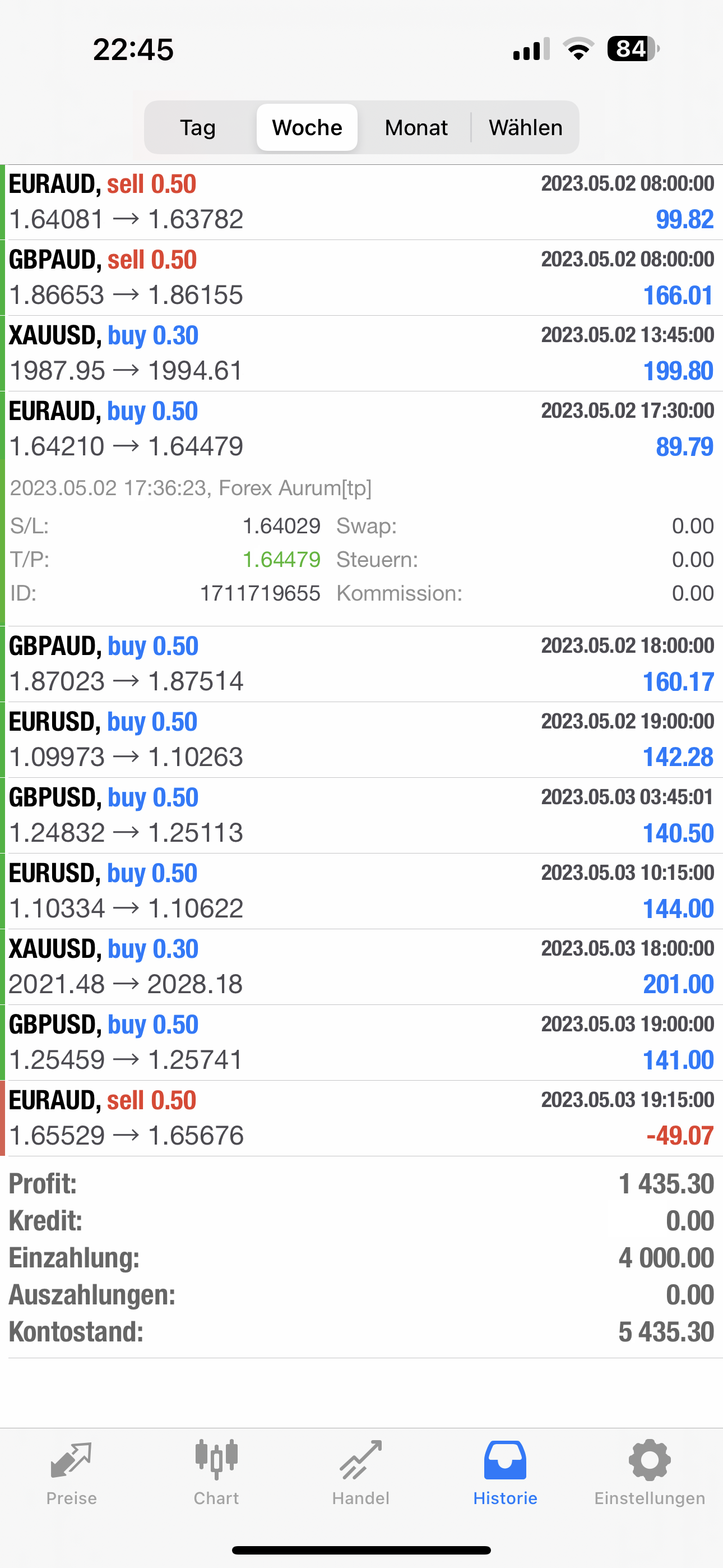723x1568 pixels.
Task: Collapse the EURAUD buy trade with profit 89.79
Action: coord(361,428)
